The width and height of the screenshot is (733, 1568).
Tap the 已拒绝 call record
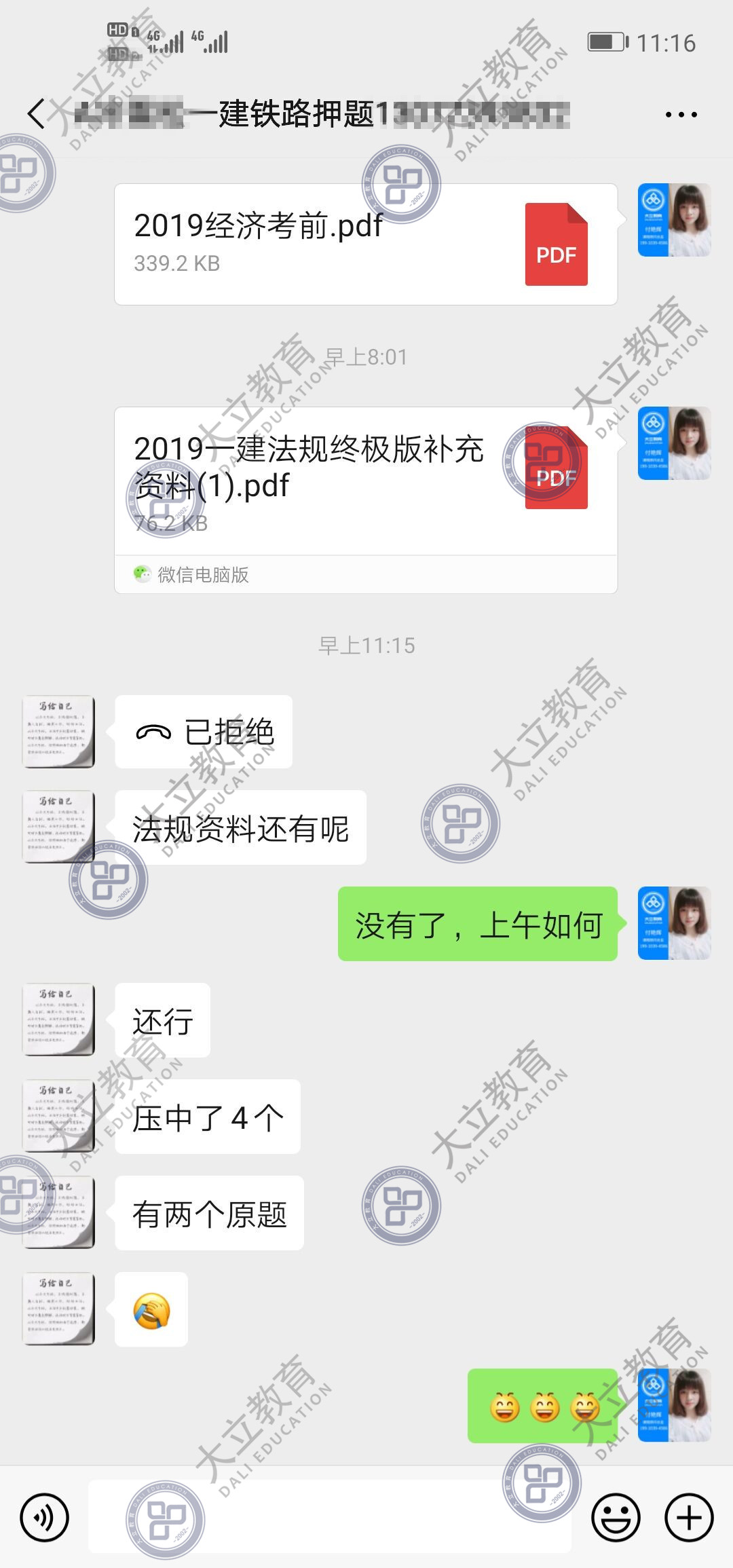[204, 732]
